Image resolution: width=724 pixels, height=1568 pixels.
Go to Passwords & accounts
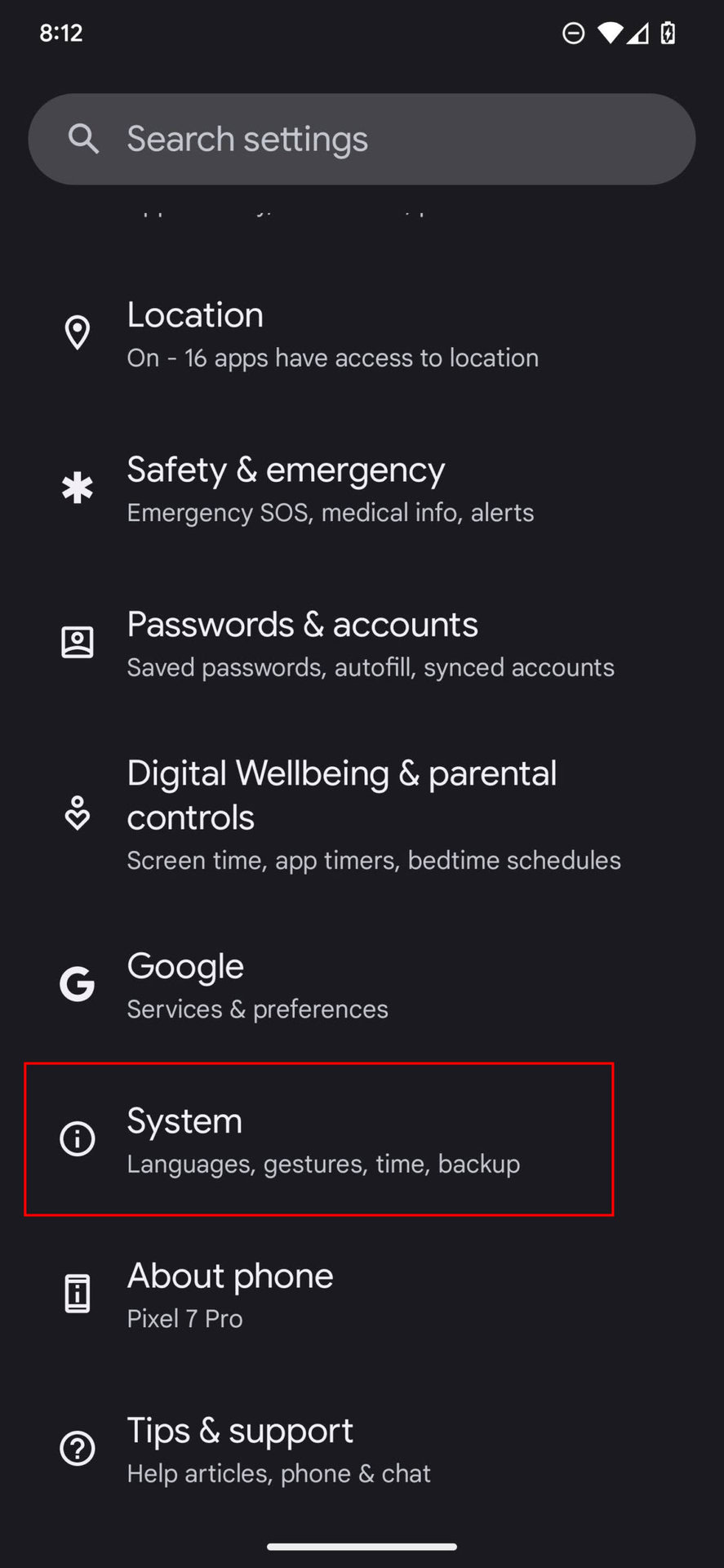tap(362, 644)
